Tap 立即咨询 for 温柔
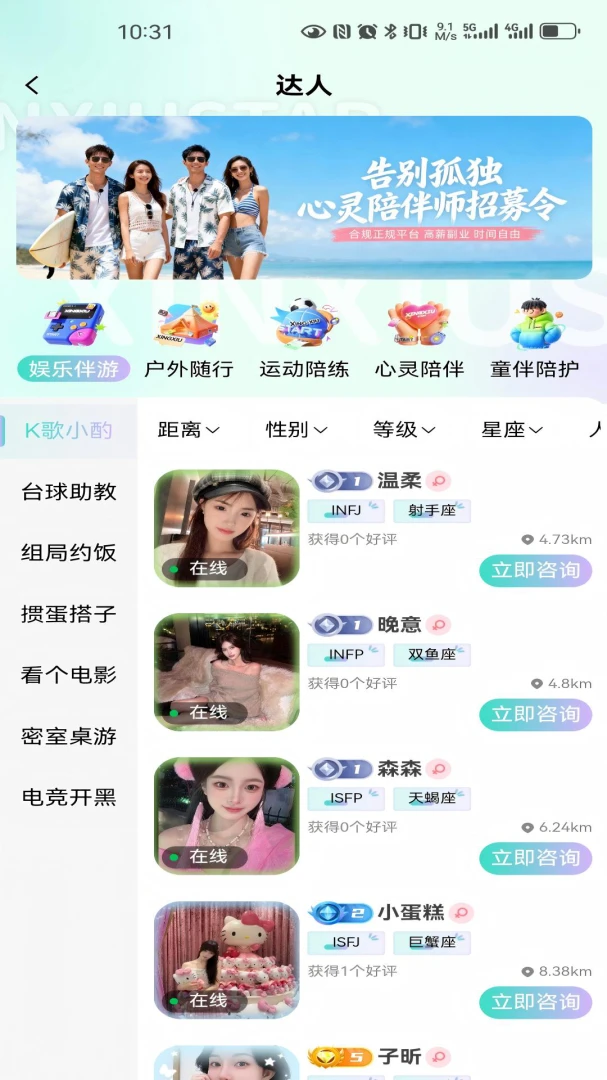Image resolution: width=607 pixels, height=1080 pixels. [535, 570]
